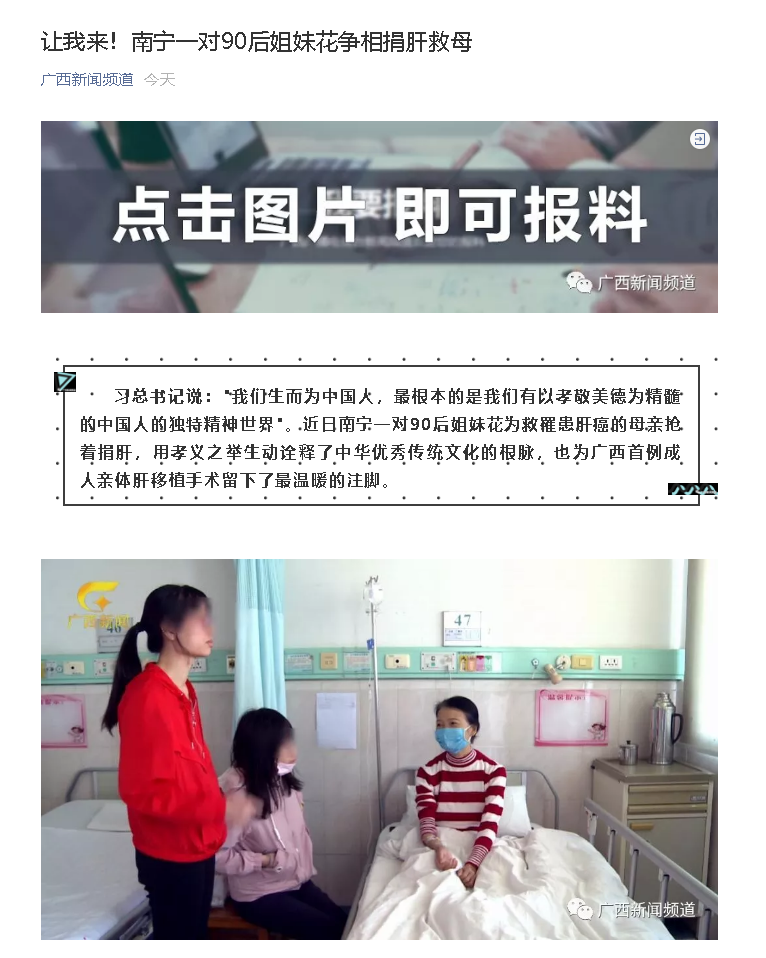The height and width of the screenshot is (958, 766).
Task: Tap the 点击图片即可报料 banner
Action: click(379, 217)
